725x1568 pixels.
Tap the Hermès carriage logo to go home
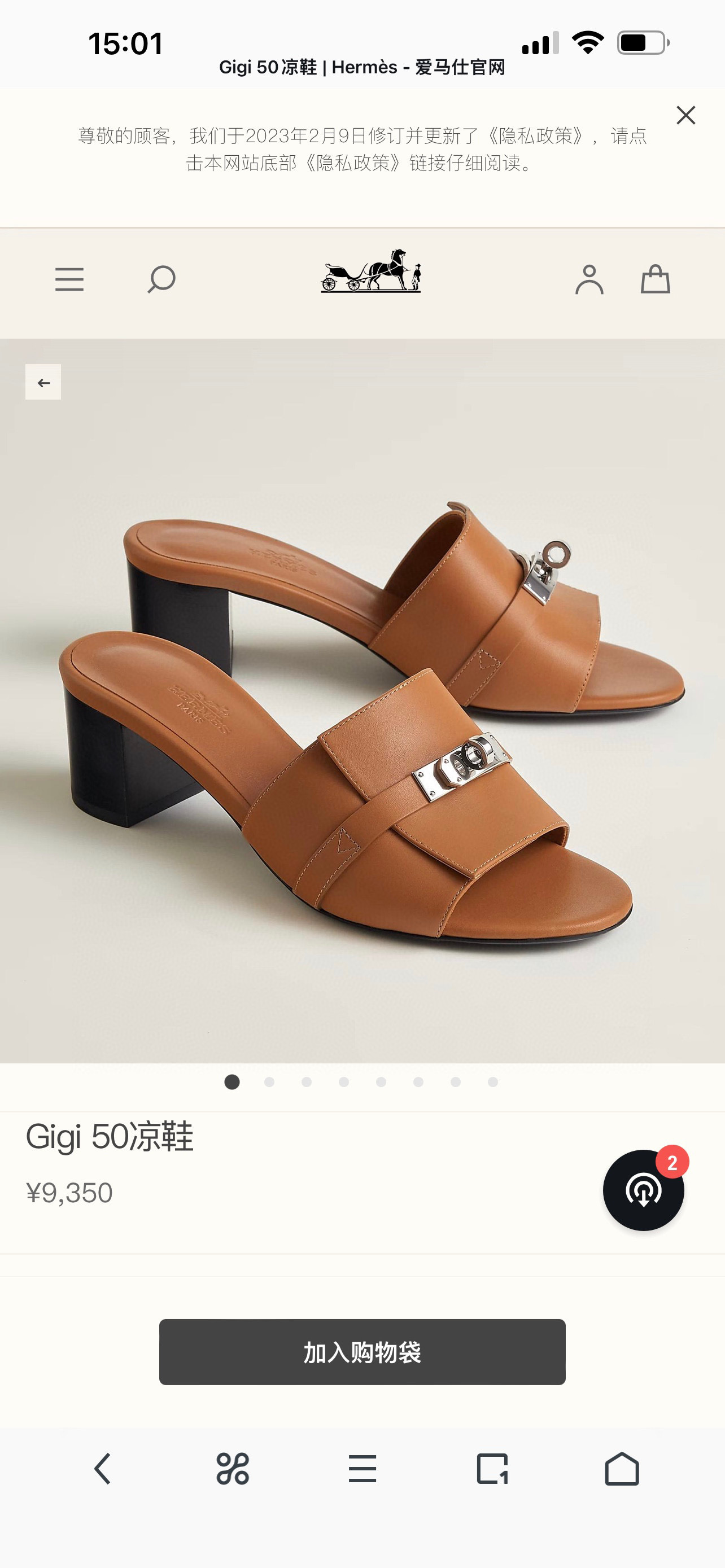coord(371,271)
